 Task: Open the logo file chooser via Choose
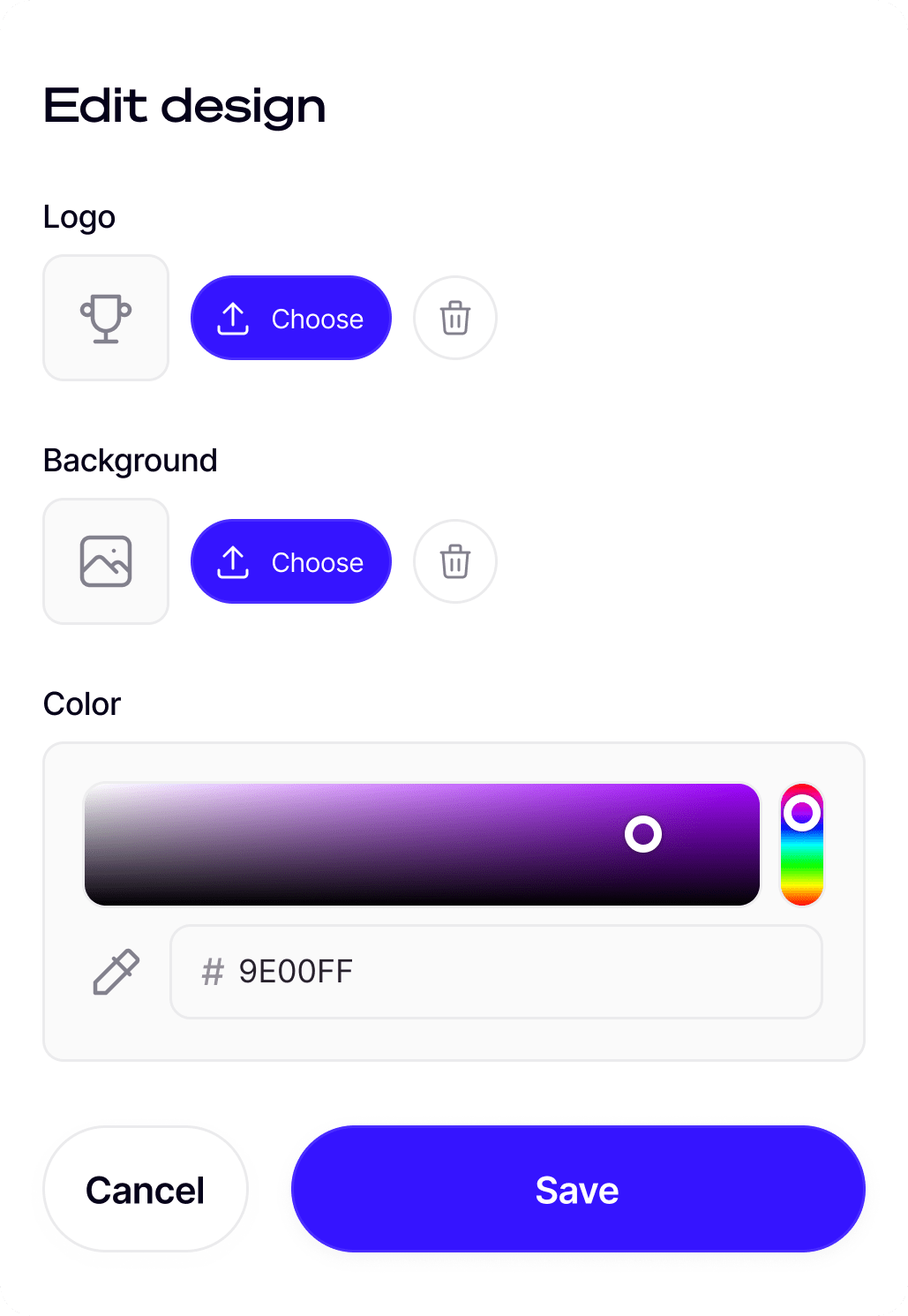(x=290, y=318)
